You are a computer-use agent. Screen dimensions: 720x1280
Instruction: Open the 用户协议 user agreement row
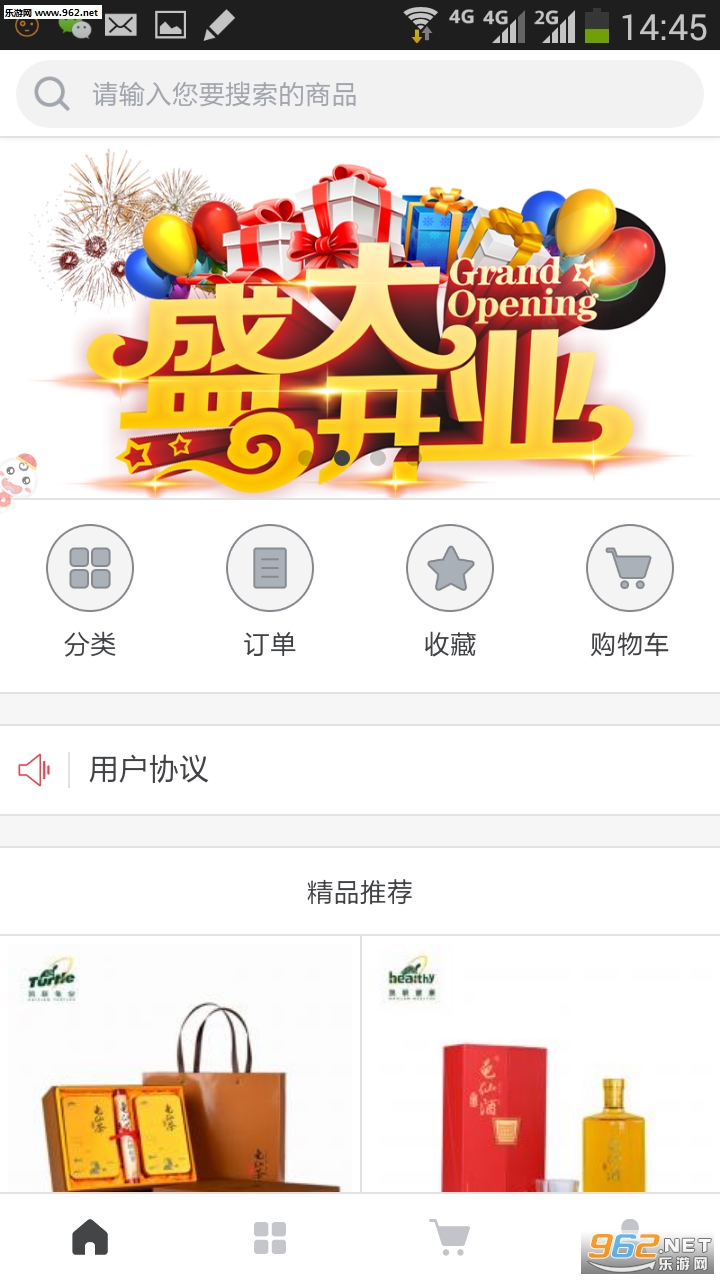(360, 770)
